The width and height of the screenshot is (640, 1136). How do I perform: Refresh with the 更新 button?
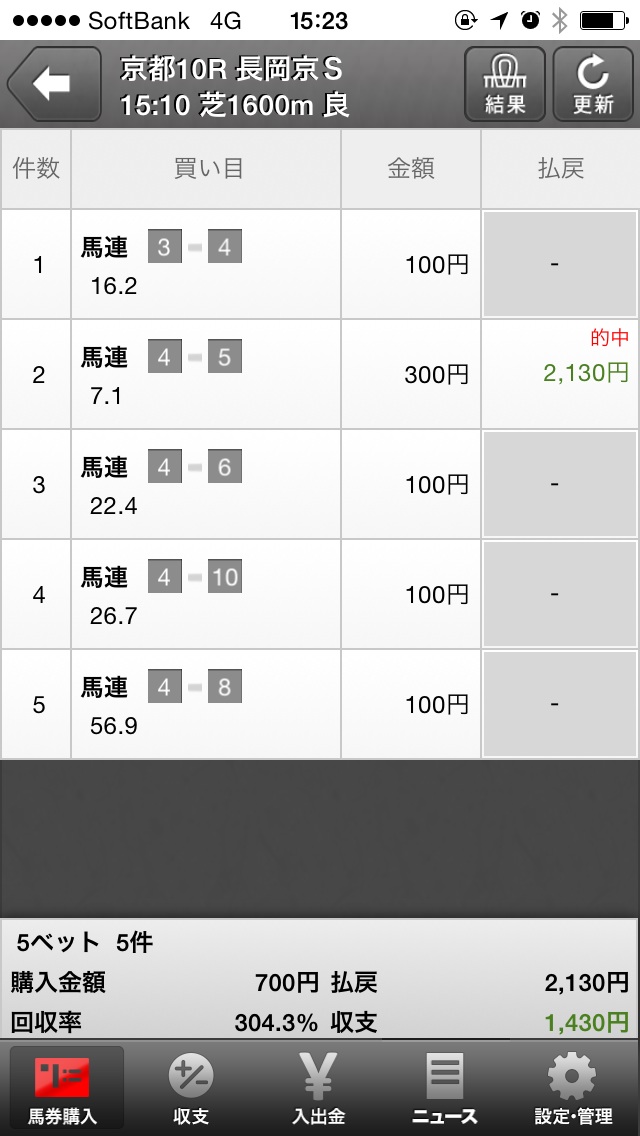click(592, 84)
